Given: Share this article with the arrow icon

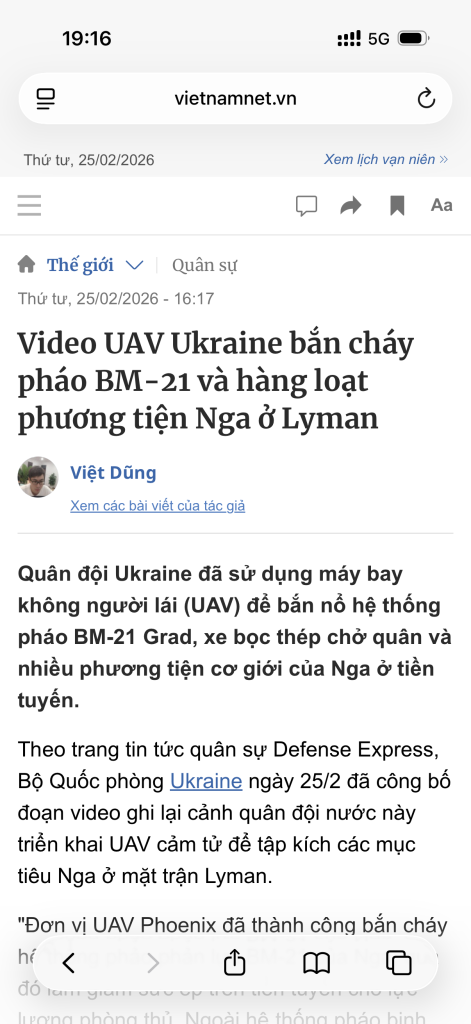Looking at the screenshot, I should point(351,206).
